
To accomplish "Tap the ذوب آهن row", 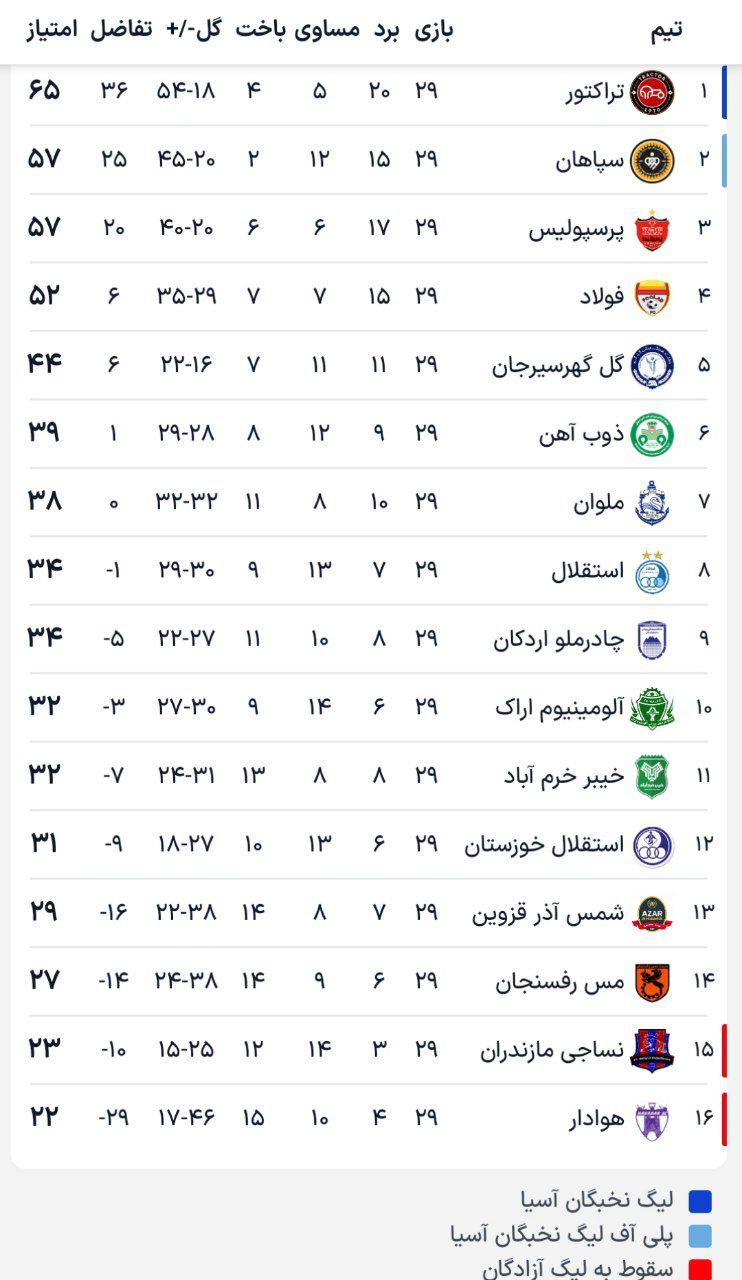I will tap(370, 434).
